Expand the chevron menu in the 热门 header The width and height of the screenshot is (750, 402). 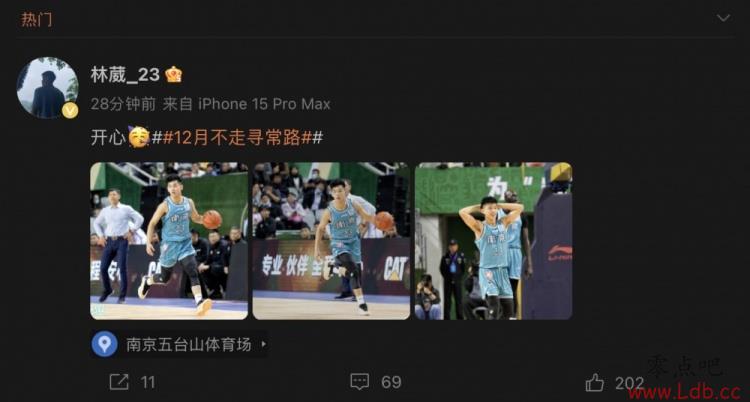click(723, 18)
